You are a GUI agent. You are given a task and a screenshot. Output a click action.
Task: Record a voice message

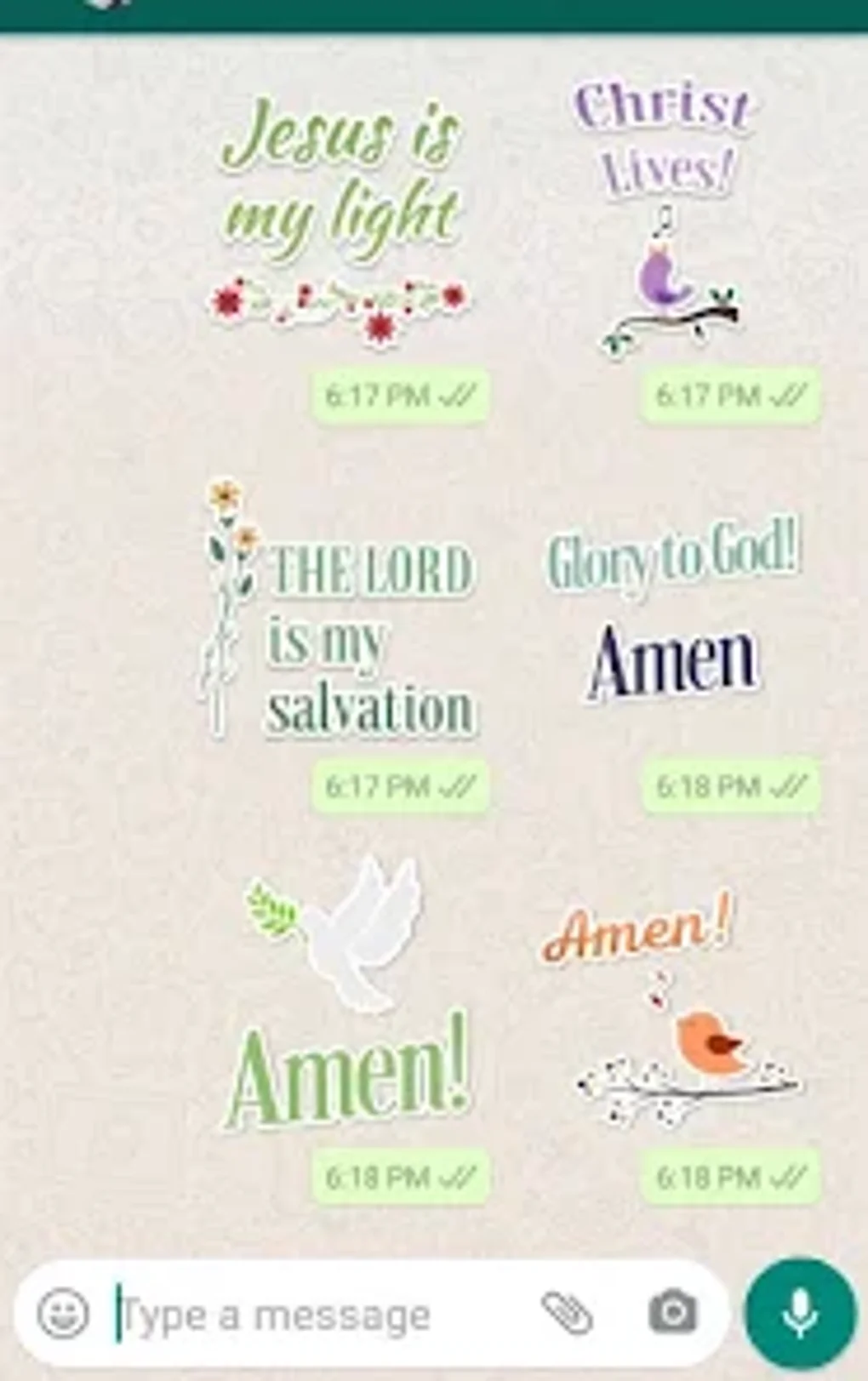coord(800,1313)
